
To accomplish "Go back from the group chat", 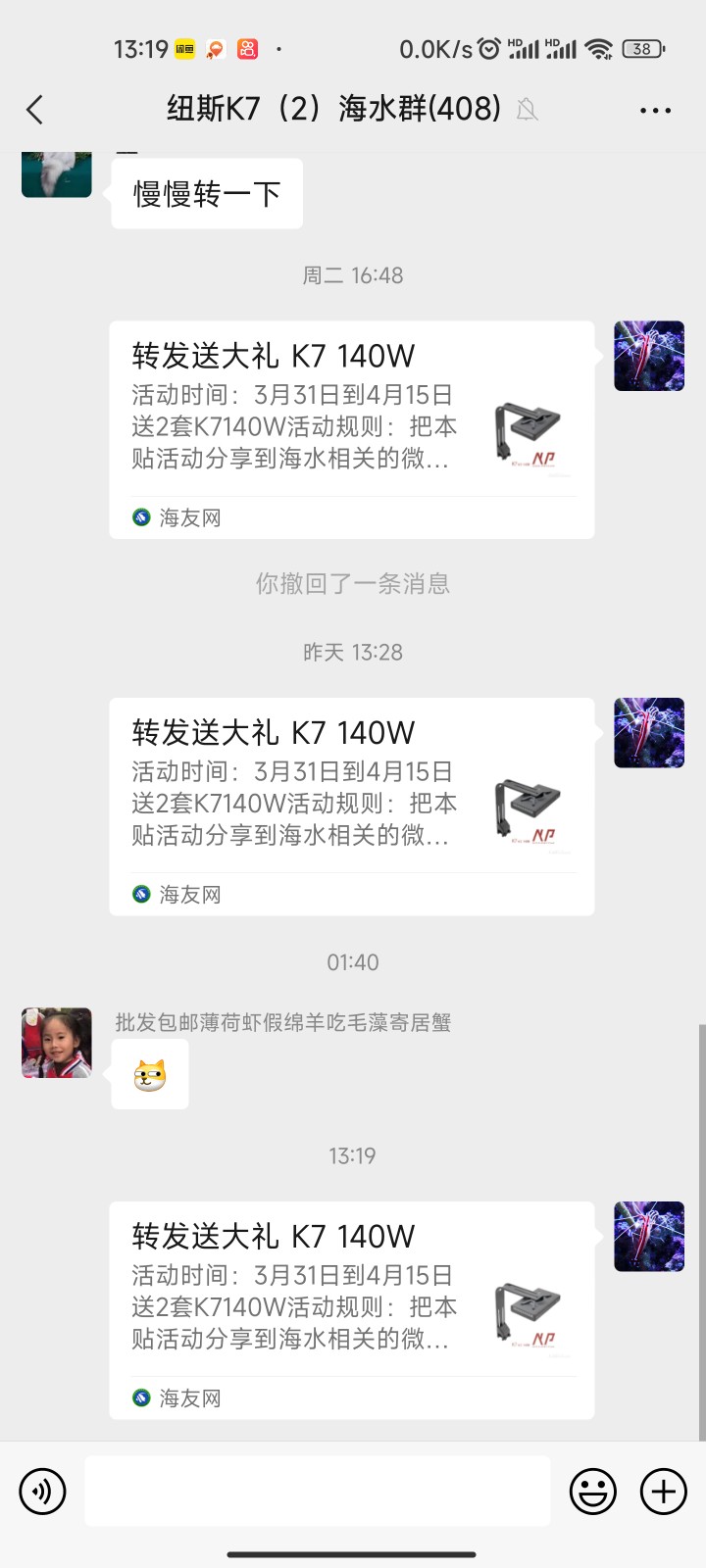I will [35, 110].
